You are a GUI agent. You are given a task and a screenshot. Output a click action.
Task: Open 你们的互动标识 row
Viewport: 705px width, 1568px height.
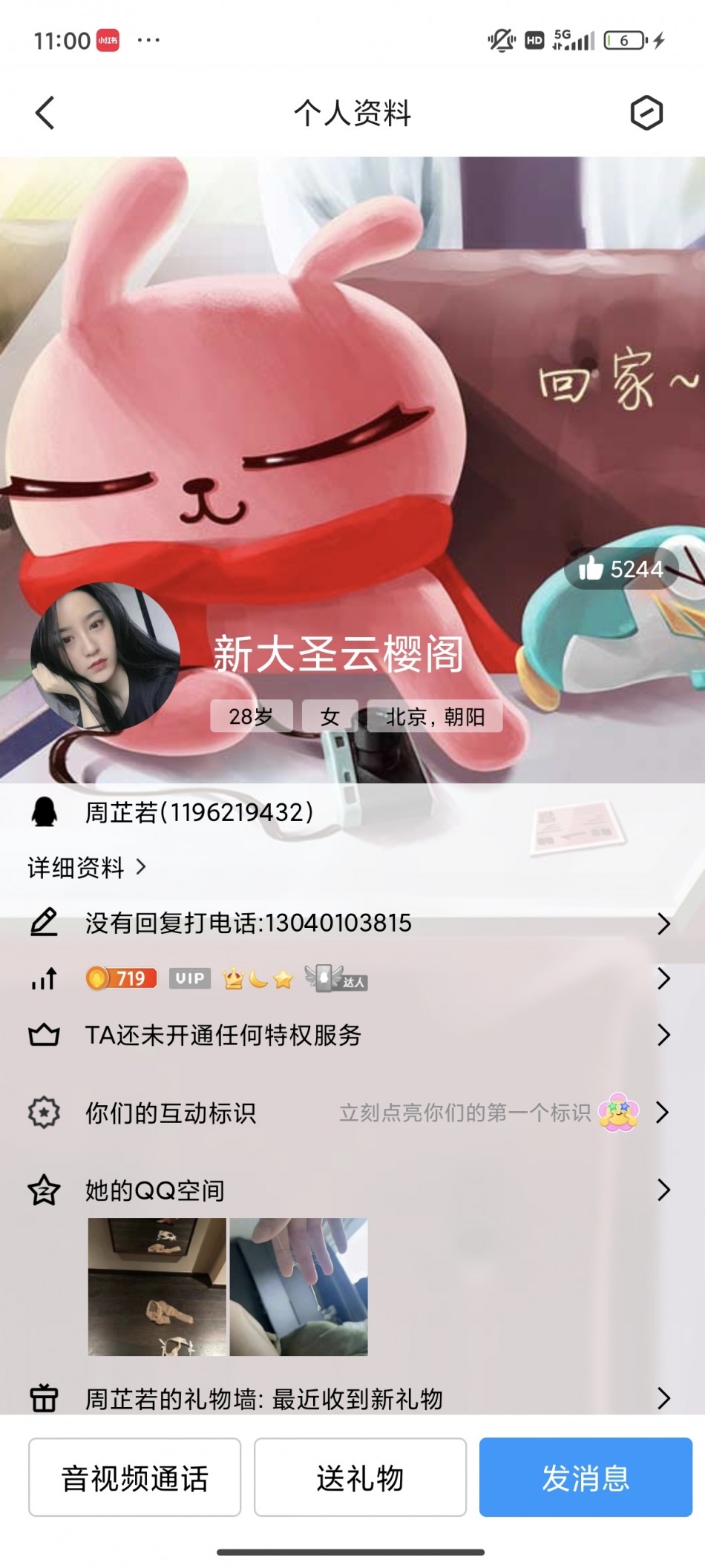pyautogui.click(x=349, y=1113)
